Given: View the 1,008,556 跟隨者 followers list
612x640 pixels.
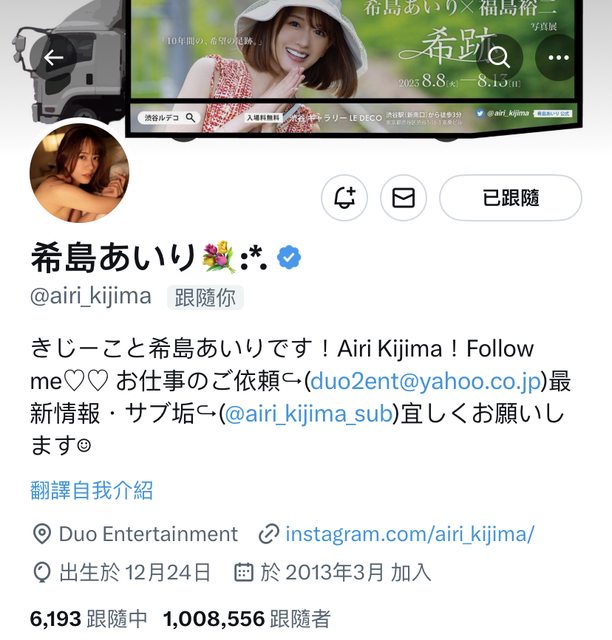Looking at the screenshot, I should [x=246, y=619].
